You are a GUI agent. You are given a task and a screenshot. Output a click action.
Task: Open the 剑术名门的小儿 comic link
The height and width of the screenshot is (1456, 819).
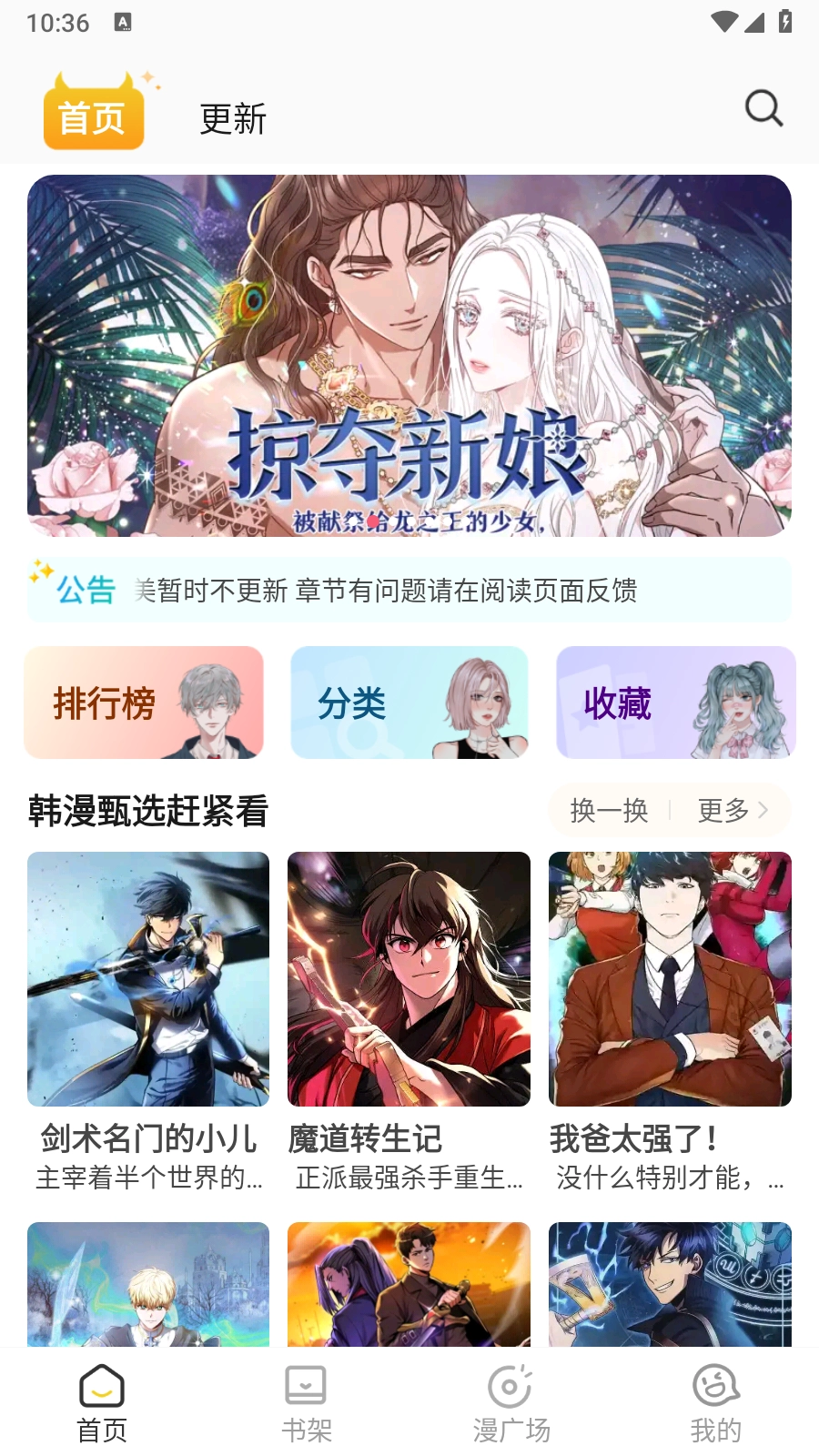(147, 979)
